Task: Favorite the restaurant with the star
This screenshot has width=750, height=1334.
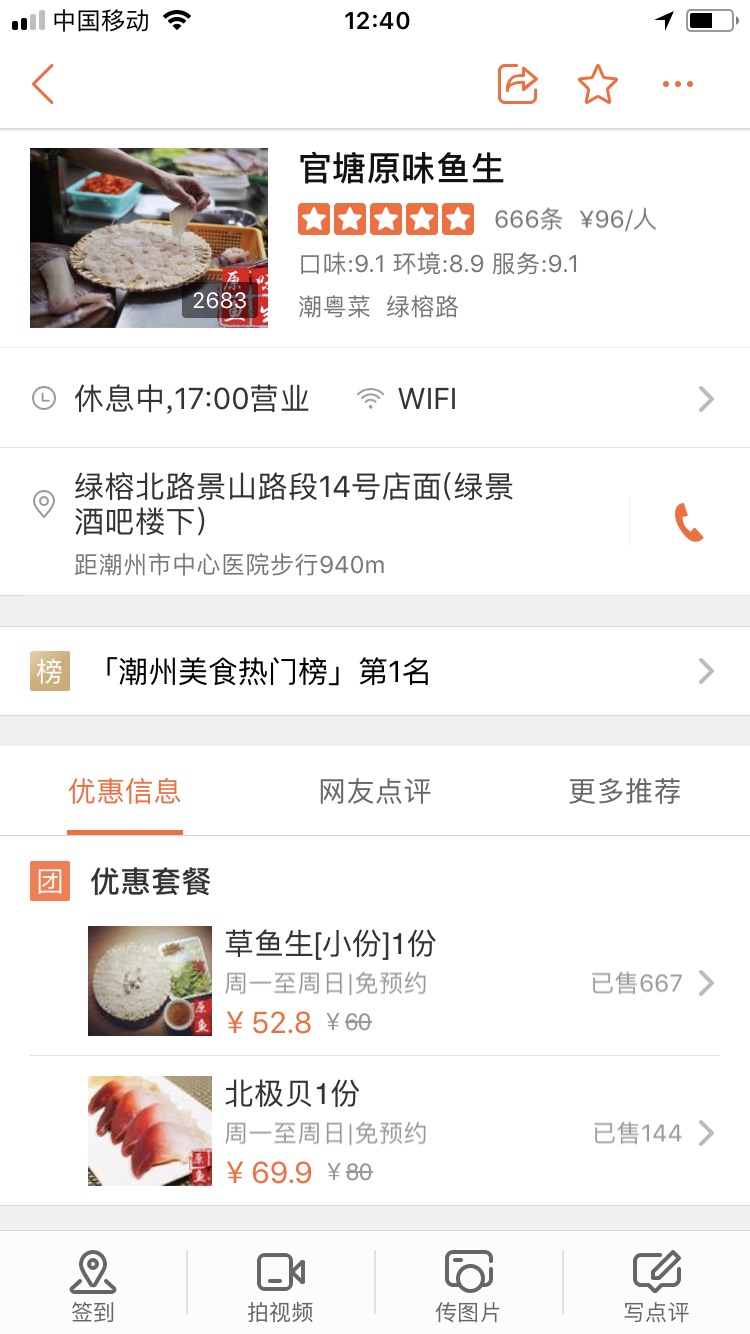Action: click(x=598, y=85)
